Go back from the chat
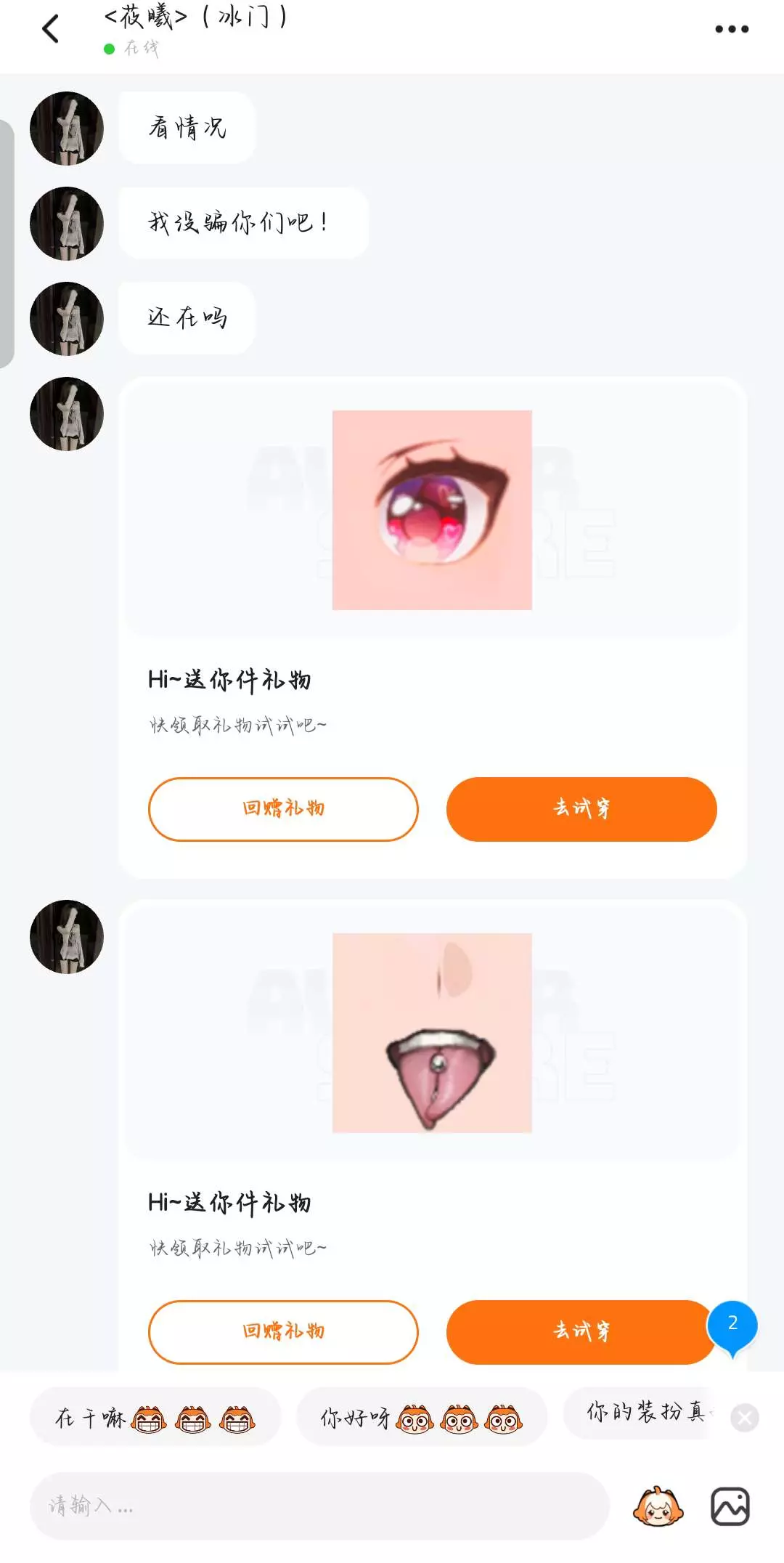 click(x=50, y=30)
